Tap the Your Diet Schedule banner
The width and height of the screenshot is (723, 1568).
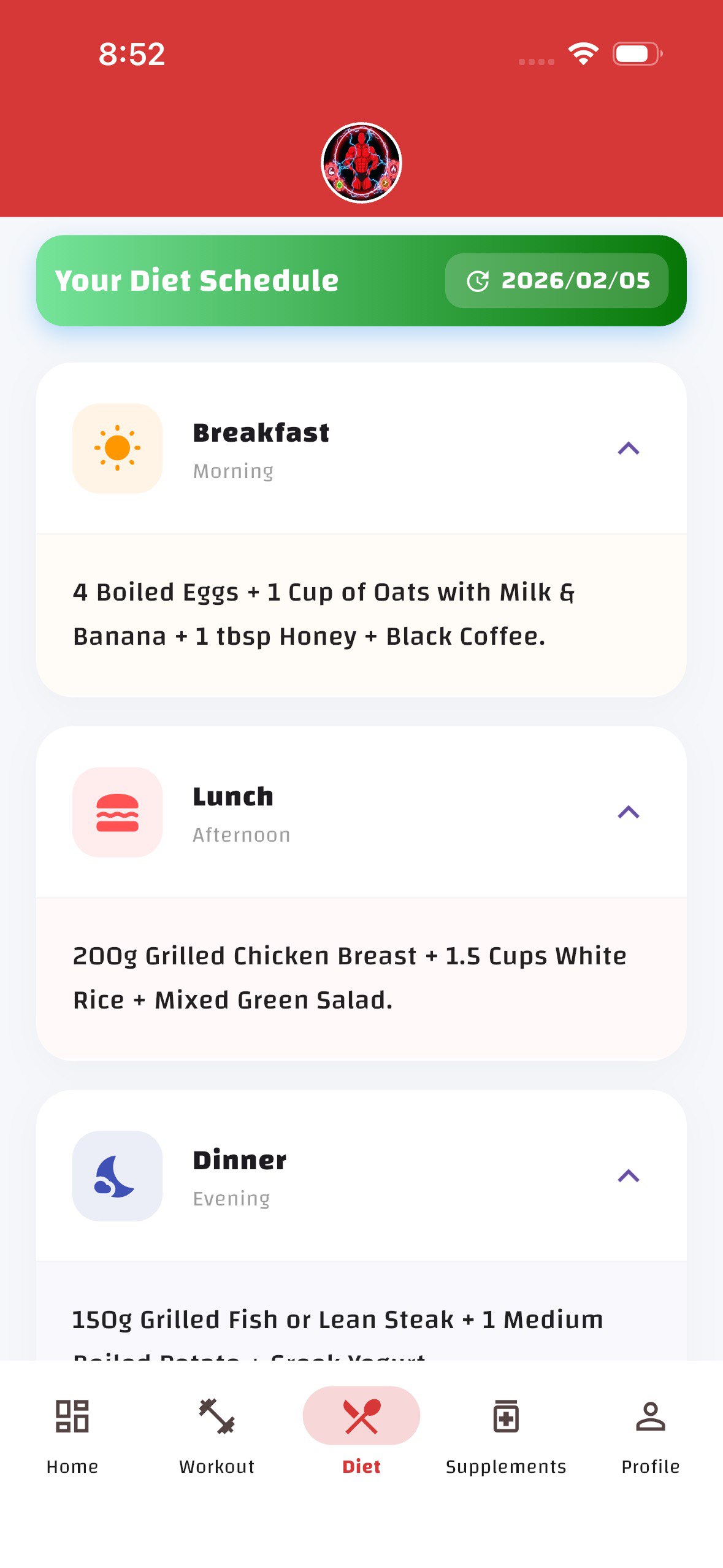(x=197, y=281)
